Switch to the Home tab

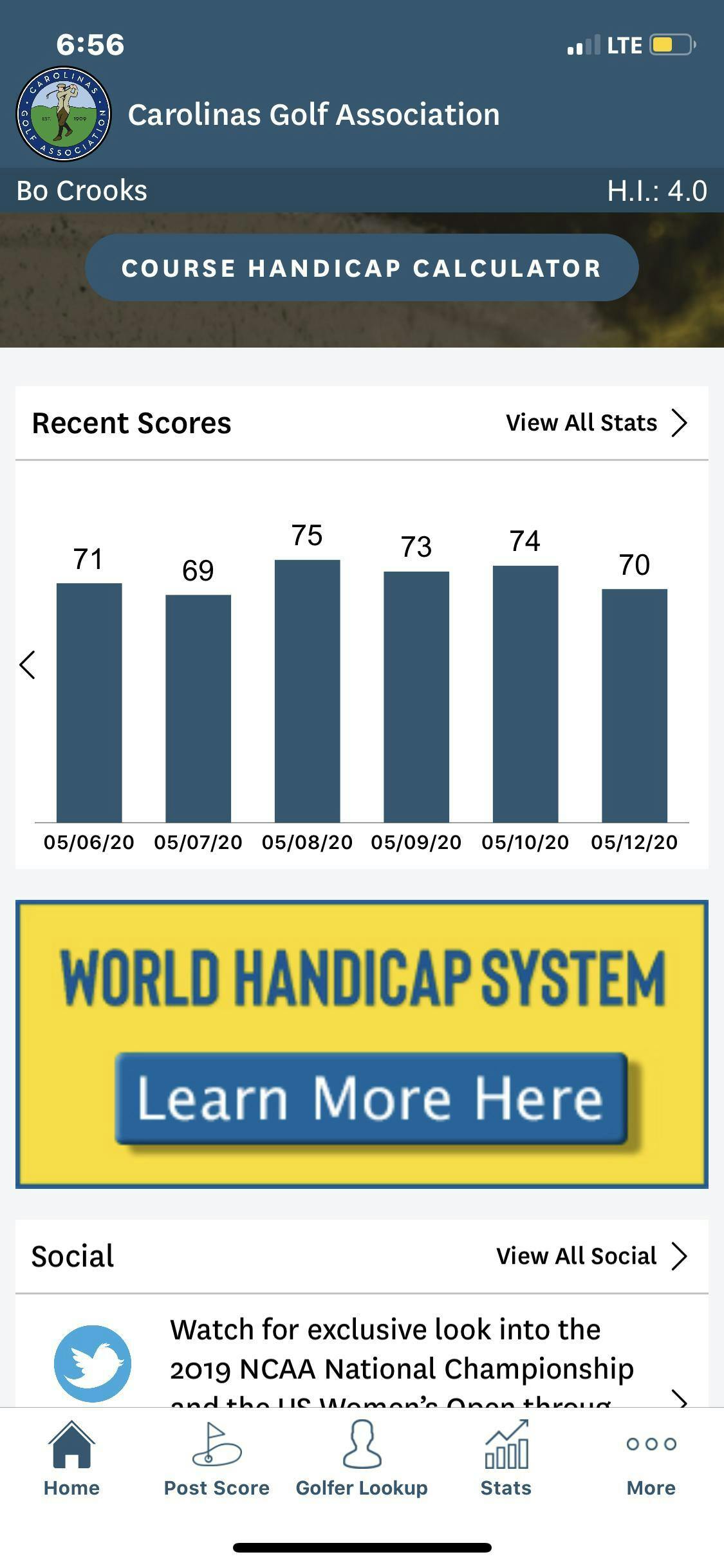[x=71, y=1460]
